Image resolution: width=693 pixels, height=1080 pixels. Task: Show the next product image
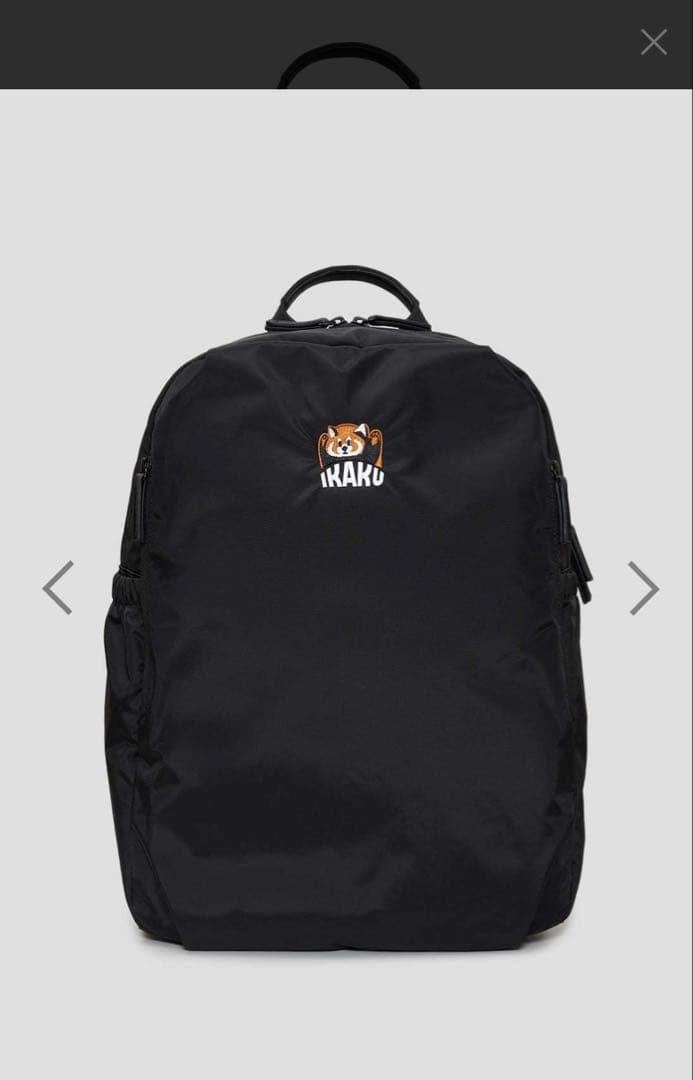pyautogui.click(x=643, y=588)
